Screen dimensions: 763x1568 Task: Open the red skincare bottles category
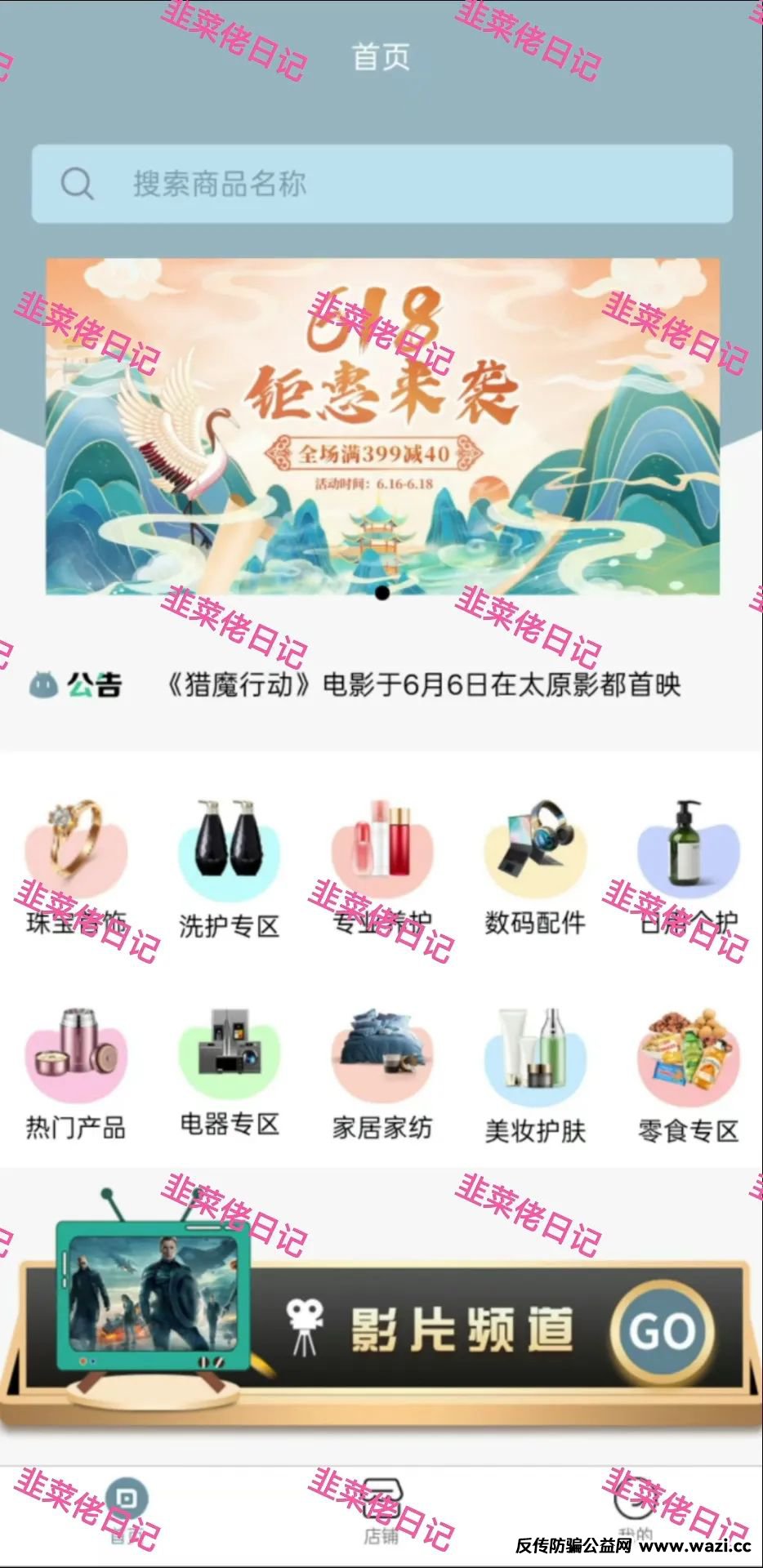click(x=381, y=867)
